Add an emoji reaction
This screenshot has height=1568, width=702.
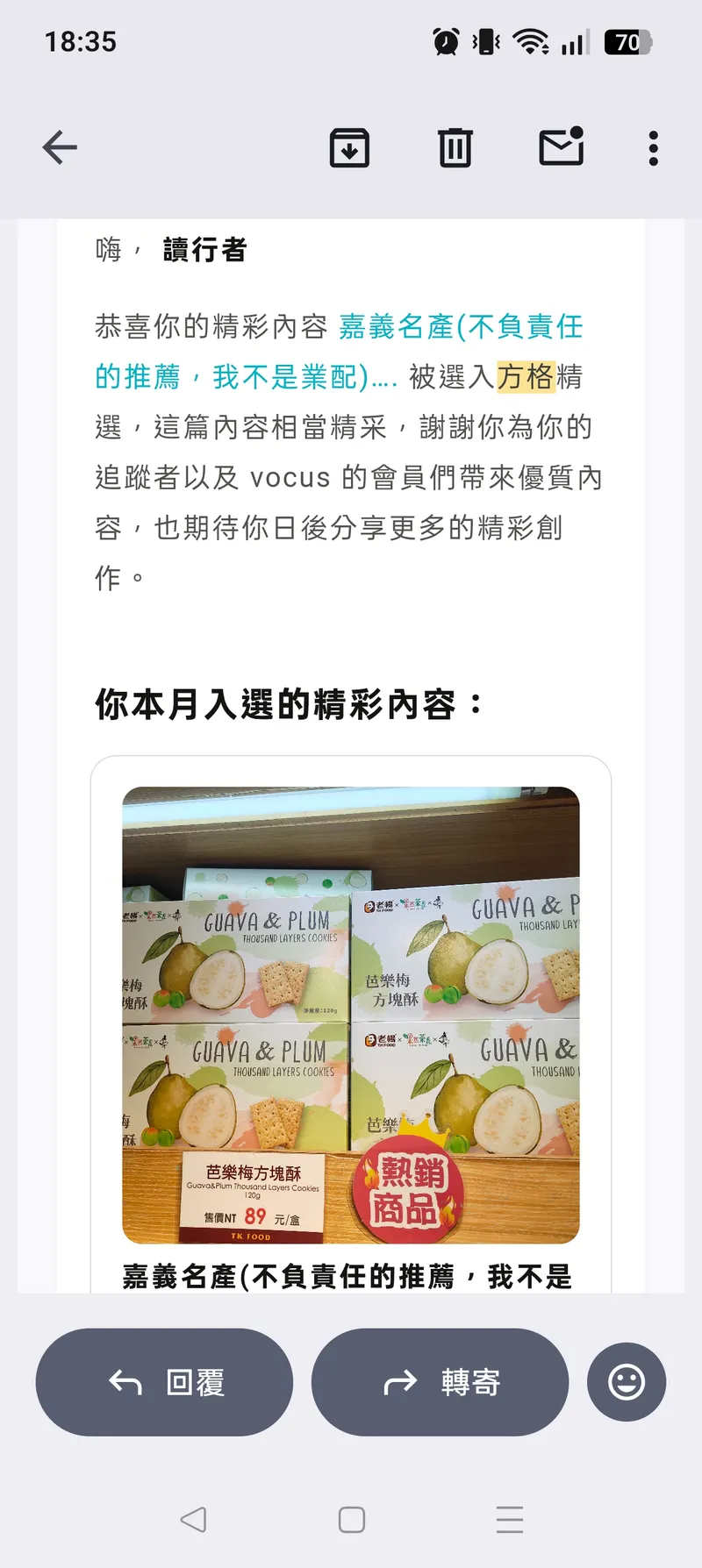tap(627, 1382)
